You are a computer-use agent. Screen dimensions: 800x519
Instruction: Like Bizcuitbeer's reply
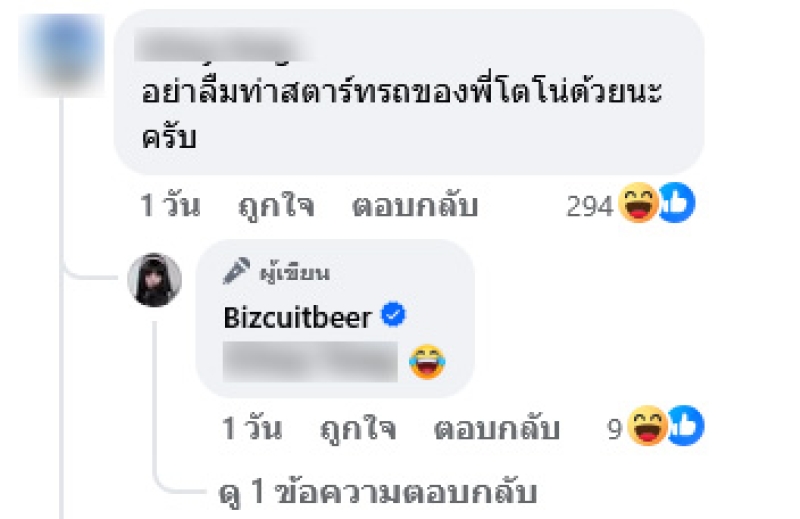(358, 430)
